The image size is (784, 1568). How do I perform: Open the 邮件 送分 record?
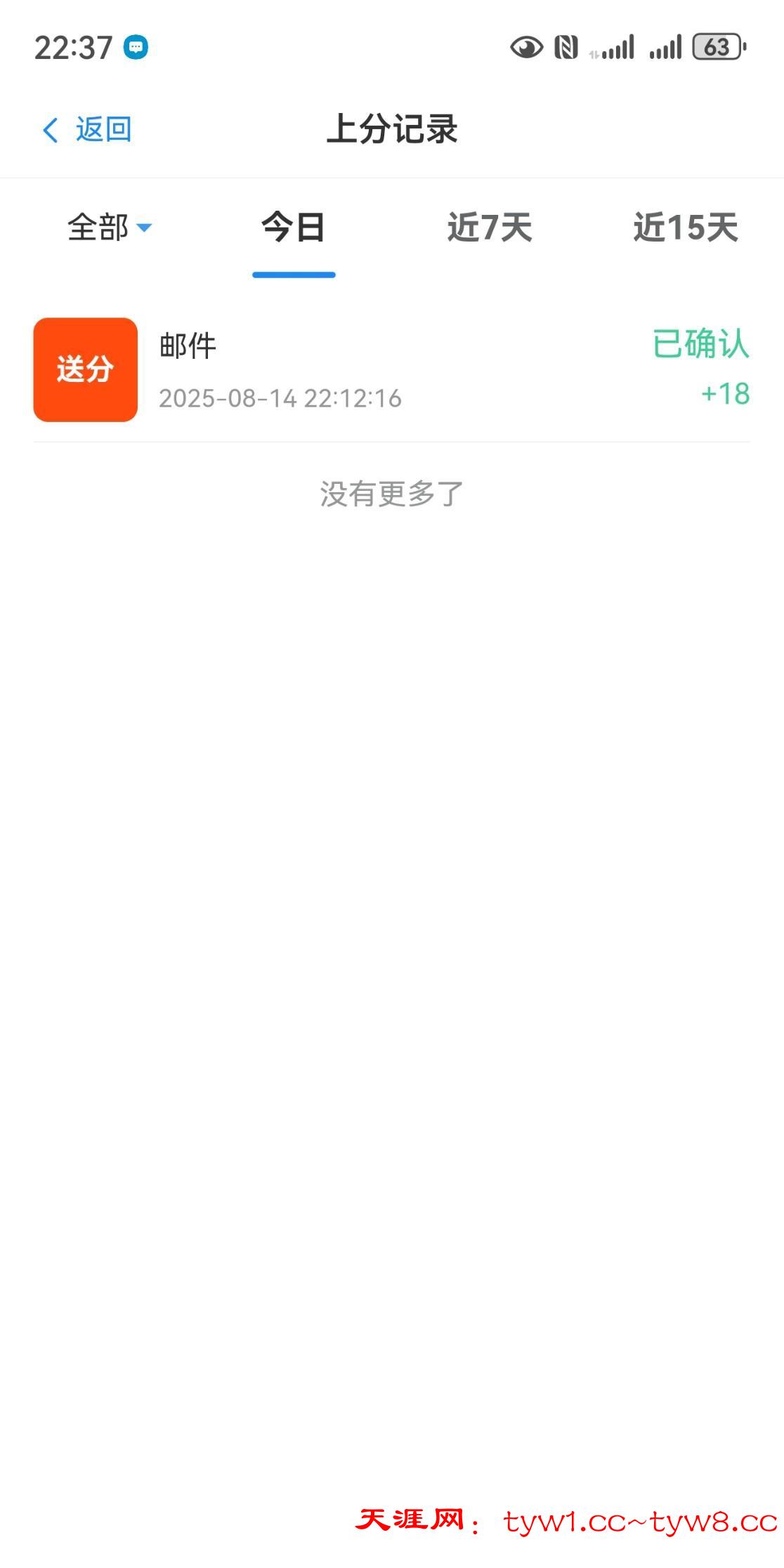click(391, 370)
